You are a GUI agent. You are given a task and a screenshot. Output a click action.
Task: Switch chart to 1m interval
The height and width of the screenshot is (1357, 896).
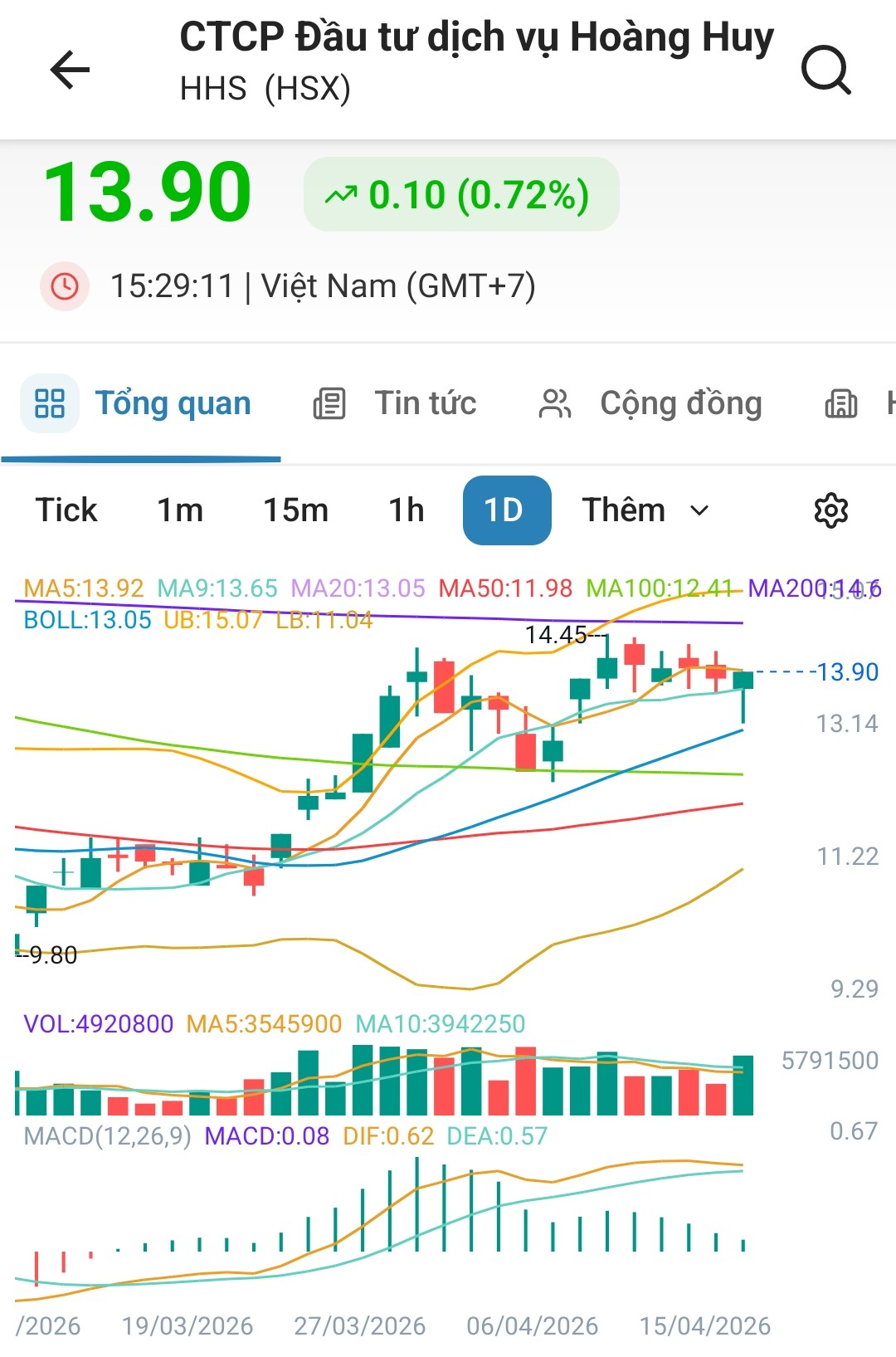point(180,510)
